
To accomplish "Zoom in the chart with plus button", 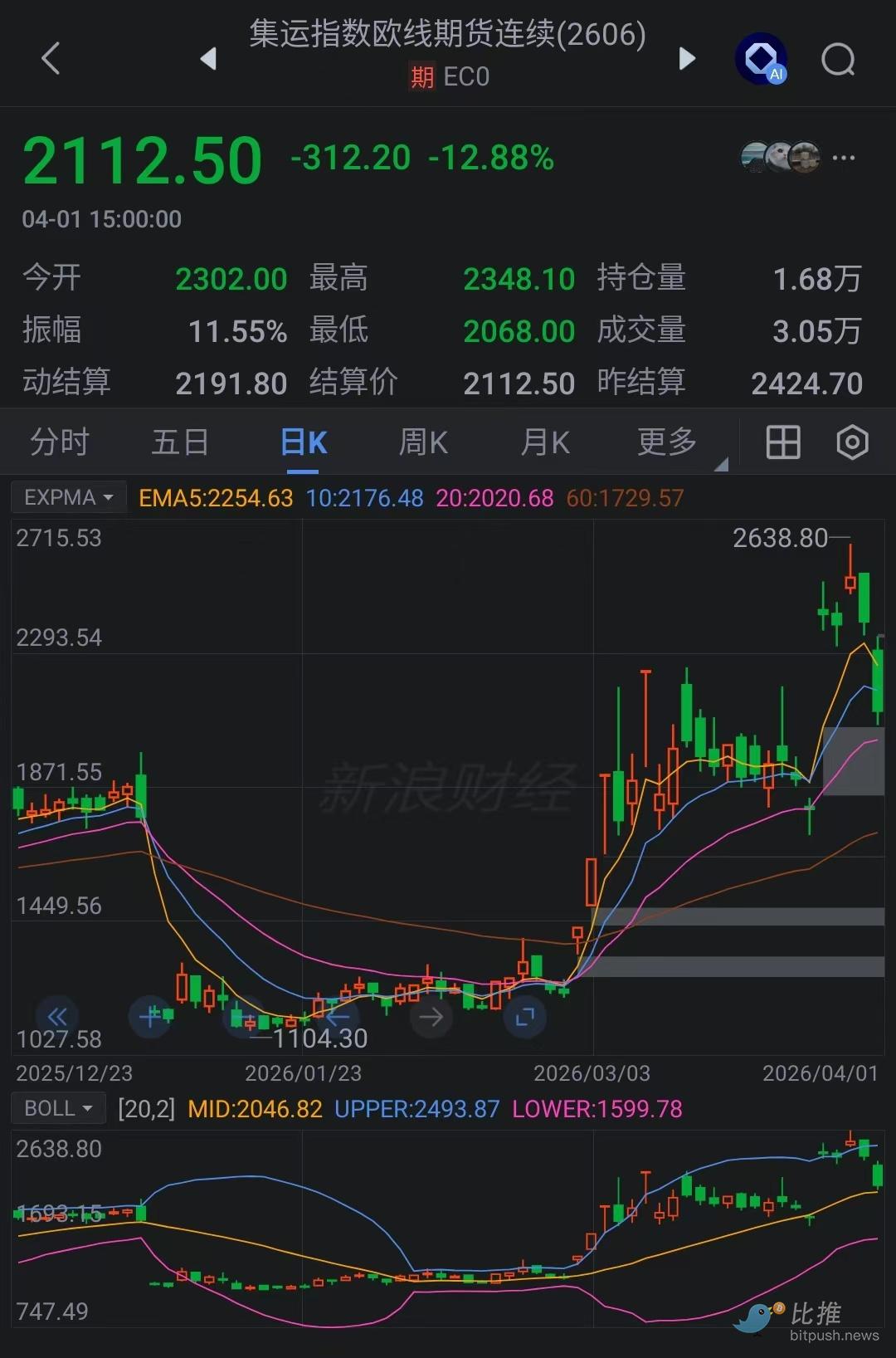I will 150,1016.
